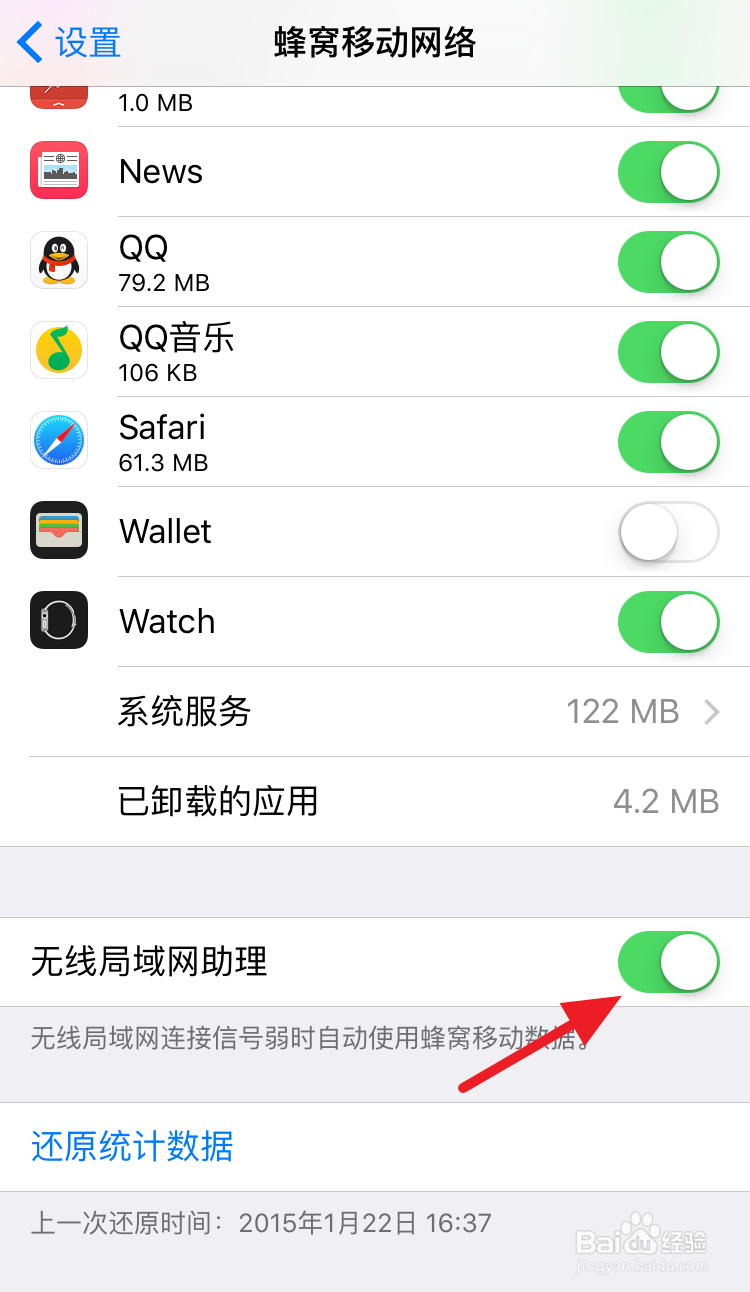Toggle cellular access for Watch
This screenshot has width=750, height=1292.
pos(667,621)
